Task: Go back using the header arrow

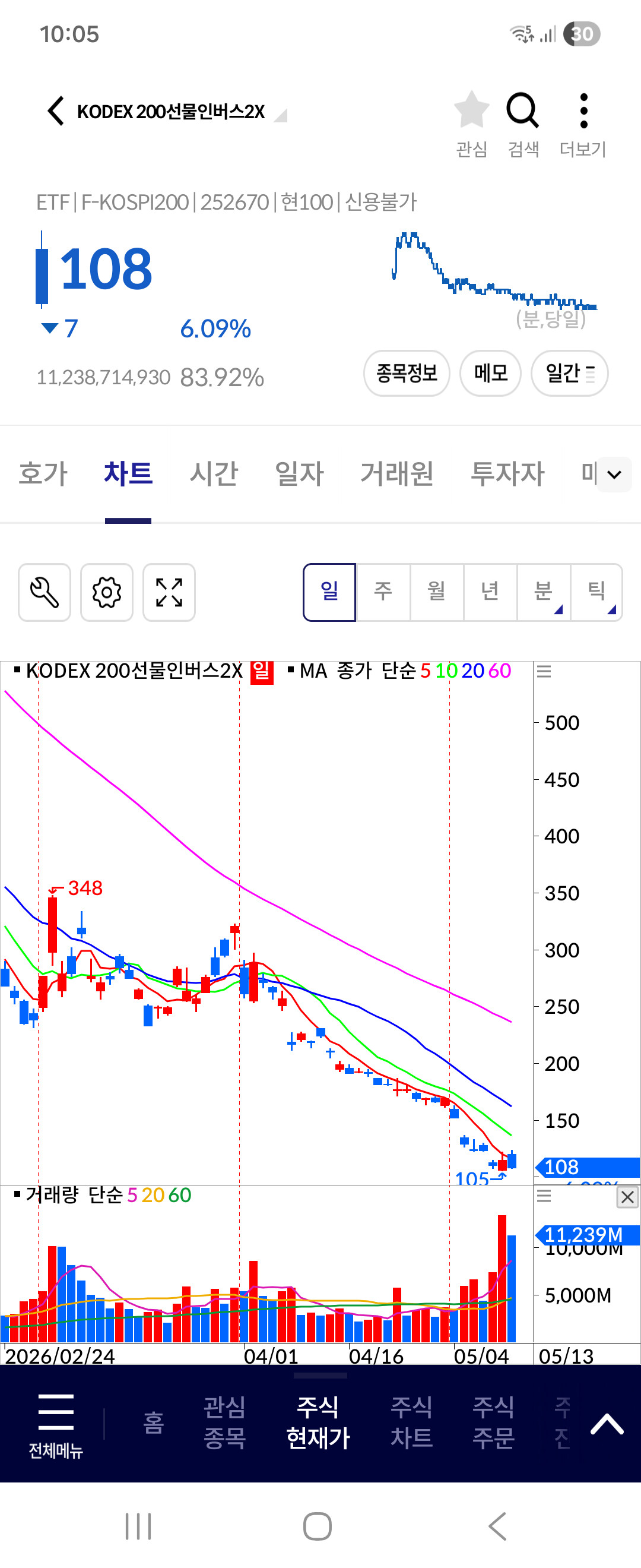Action: click(55, 112)
